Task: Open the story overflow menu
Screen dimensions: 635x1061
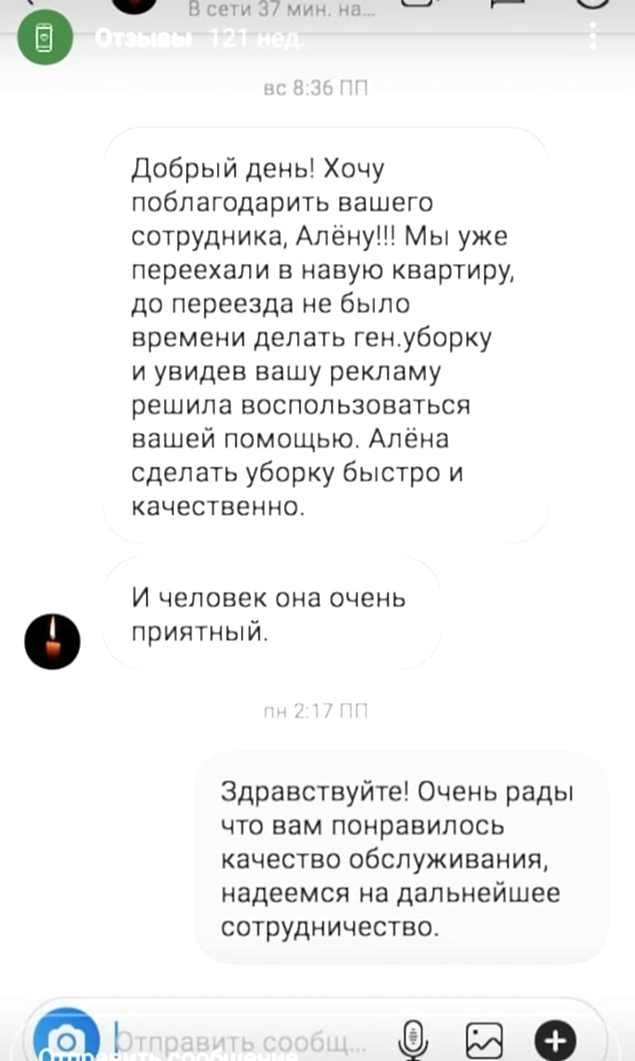Action: click(595, 39)
